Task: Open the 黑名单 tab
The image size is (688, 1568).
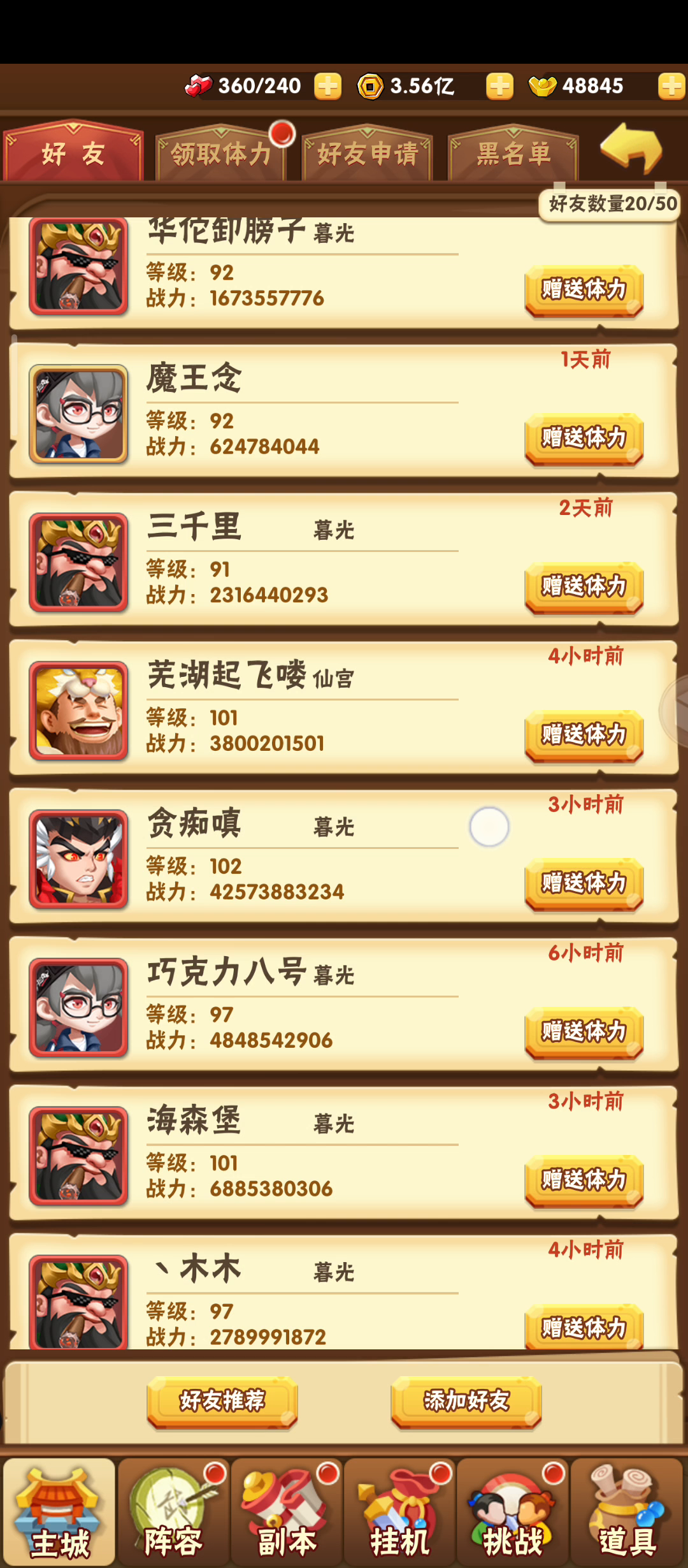Action: point(513,153)
